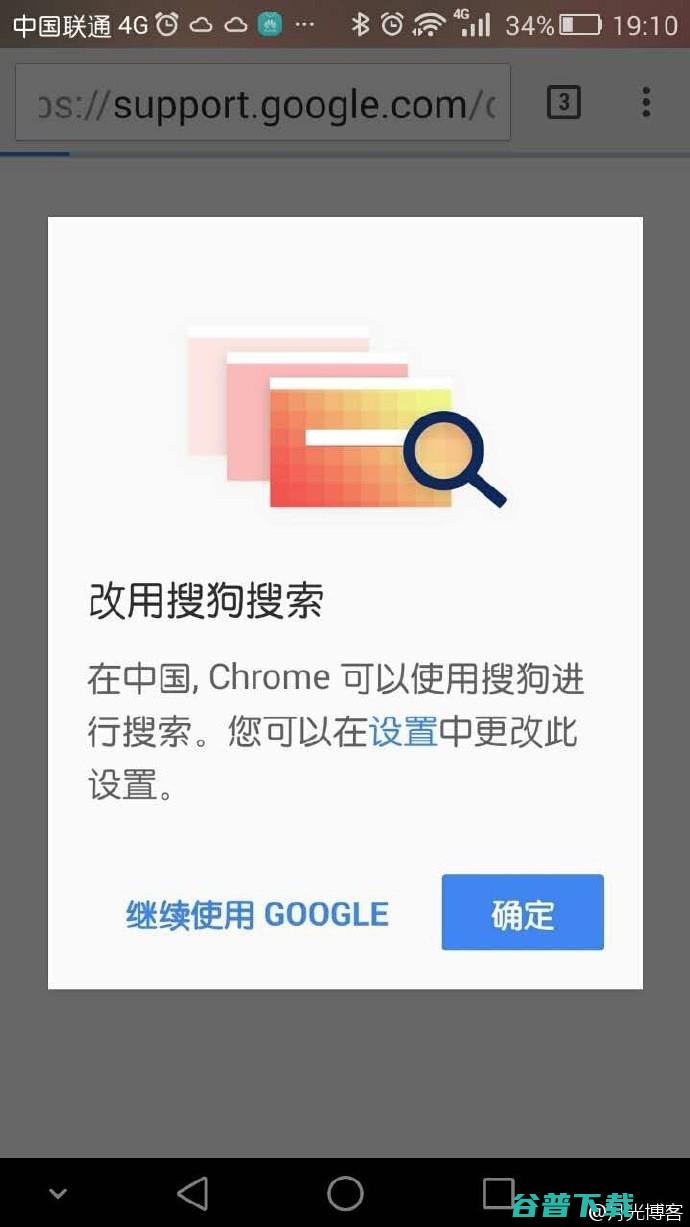Open the 设置 link in the dialog
690x1227 pixels.
[x=404, y=732]
